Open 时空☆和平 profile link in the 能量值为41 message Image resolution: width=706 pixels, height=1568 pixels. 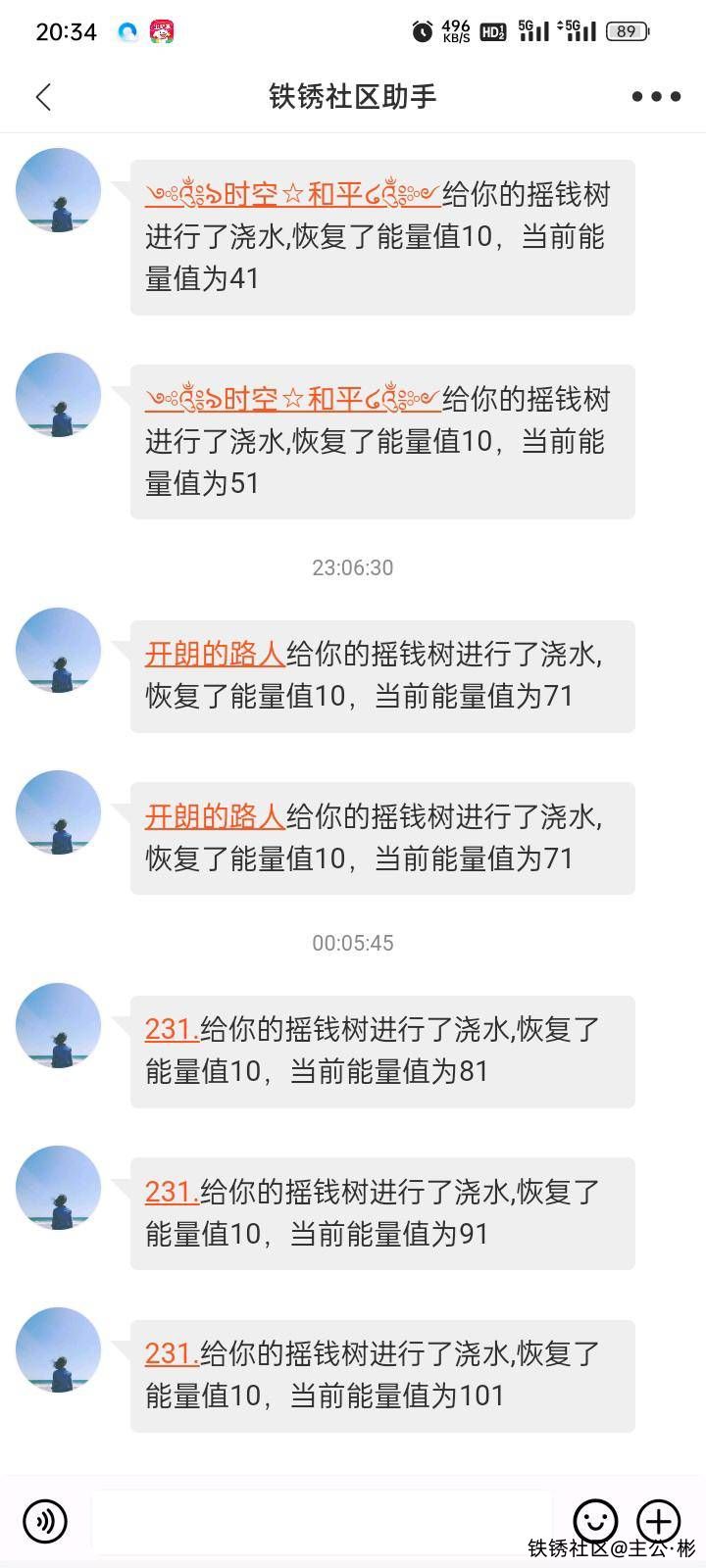click(292, 195)
